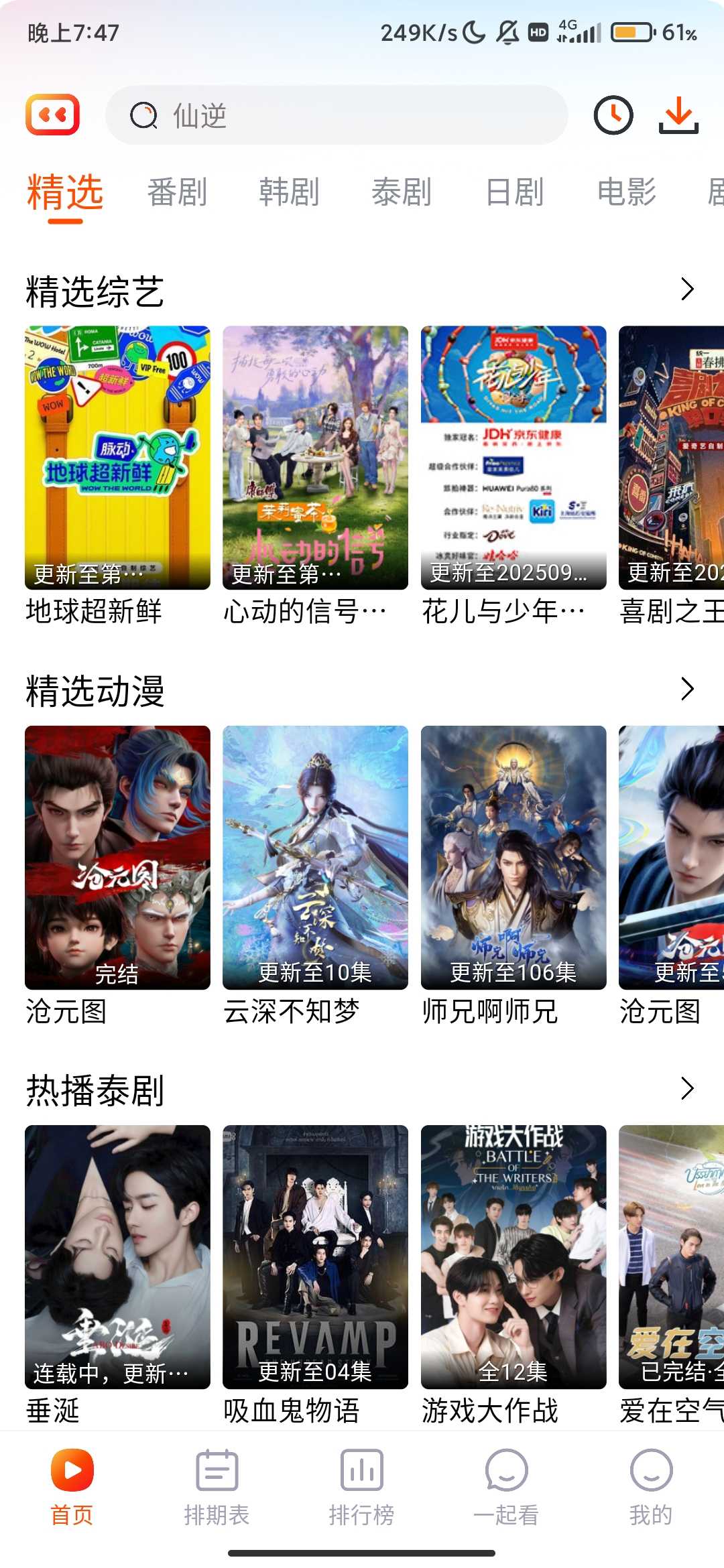The height and width of the screenshot is (1568, 724).
Task: Switch to the 韩剧 tab
Action: coord(289,192)
